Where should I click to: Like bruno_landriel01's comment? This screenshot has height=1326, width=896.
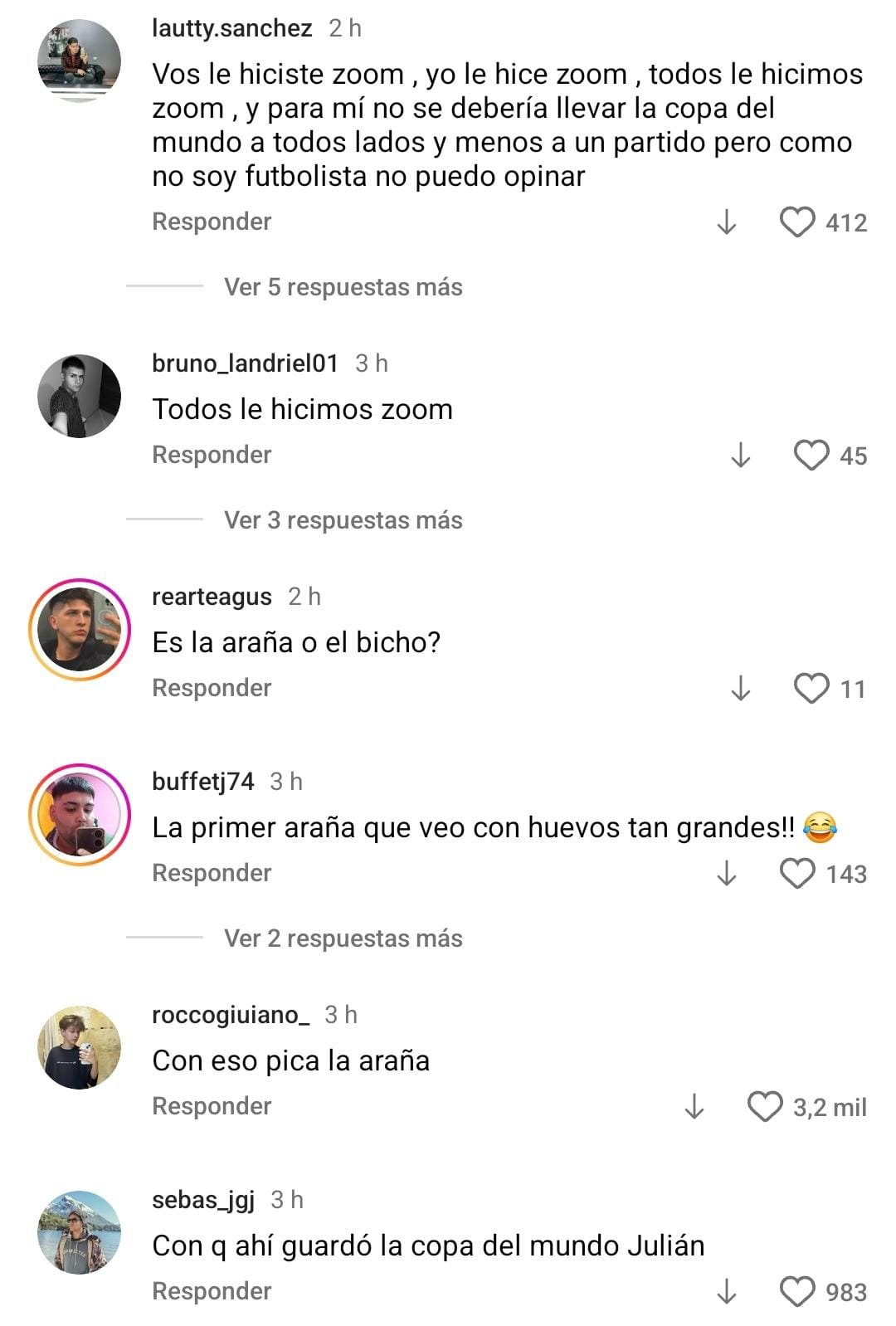click(811, 456)
